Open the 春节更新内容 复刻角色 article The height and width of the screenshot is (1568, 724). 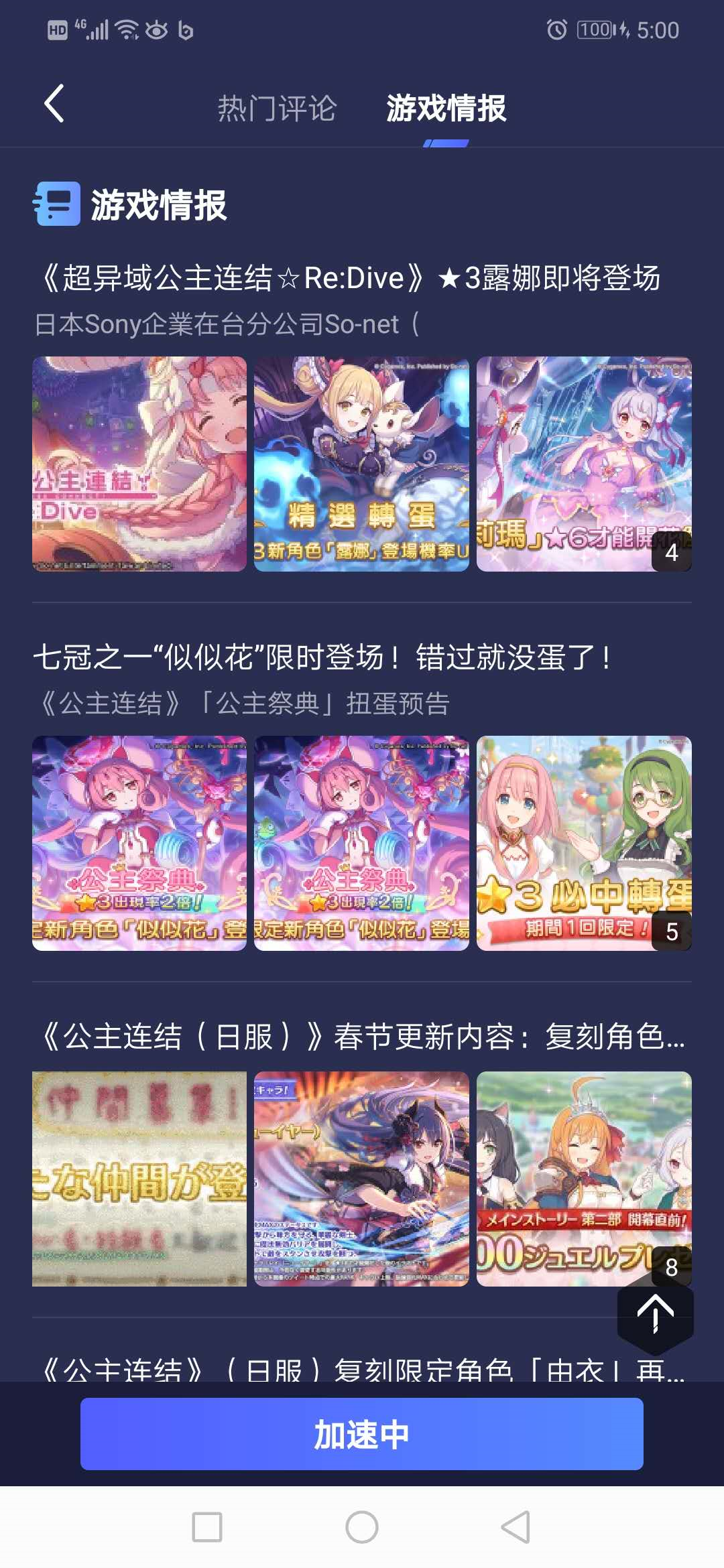tap(362, 1037)
